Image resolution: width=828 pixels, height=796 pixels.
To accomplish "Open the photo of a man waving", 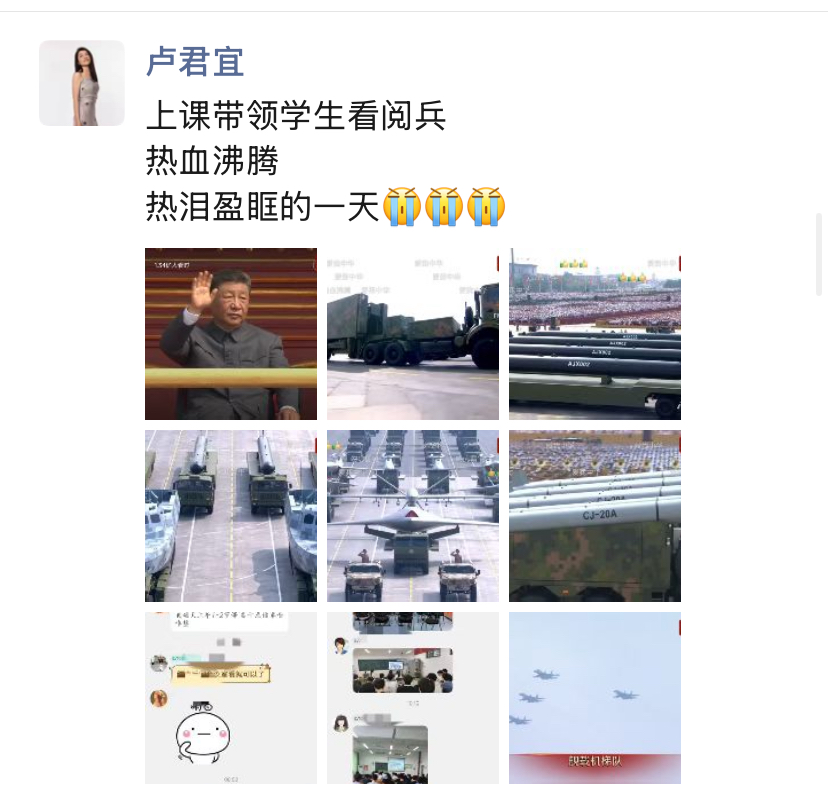I will tap(231, 334).
